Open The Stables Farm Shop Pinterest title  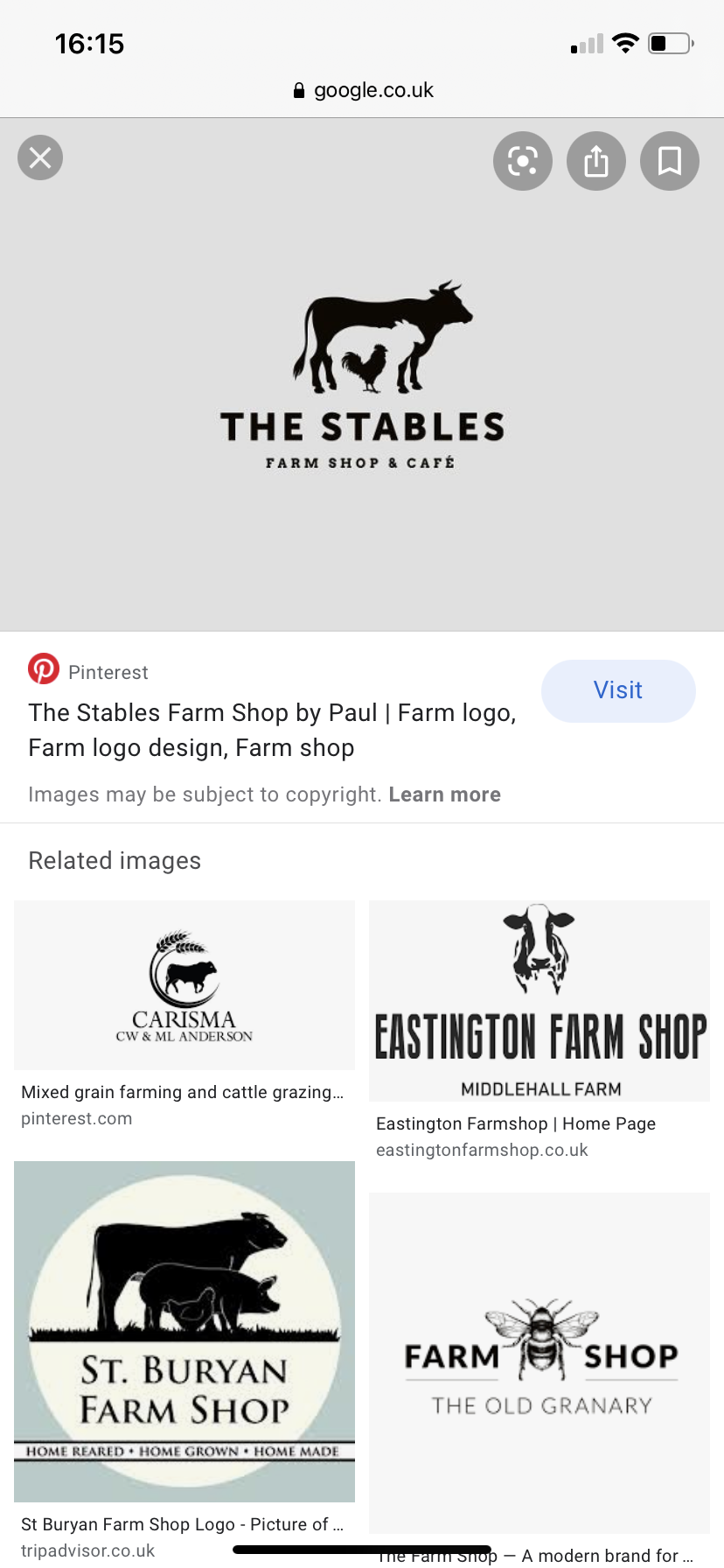(272, 730)
